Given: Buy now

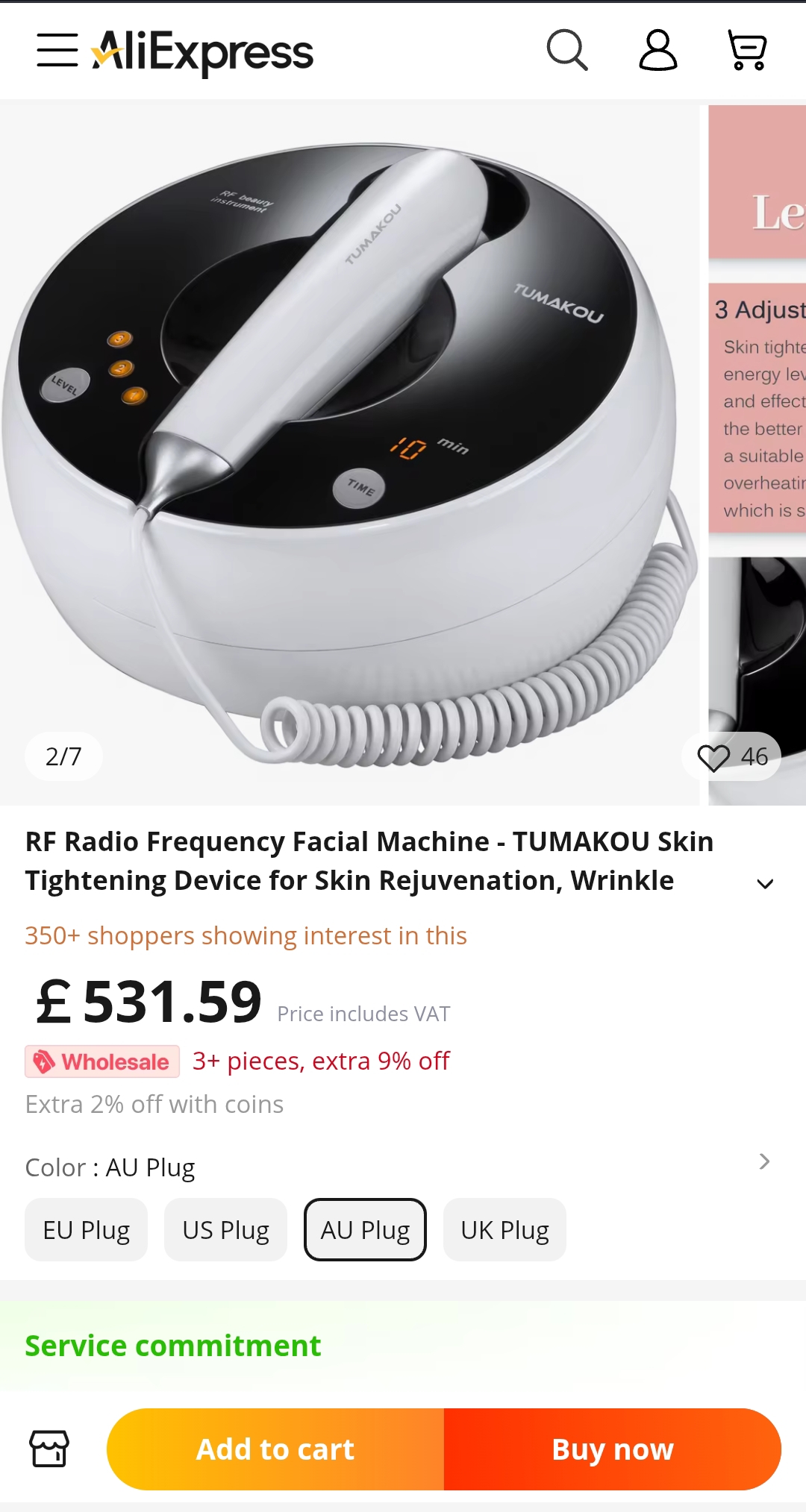Looking at the screenshot, I should [x=613, y=1449].
